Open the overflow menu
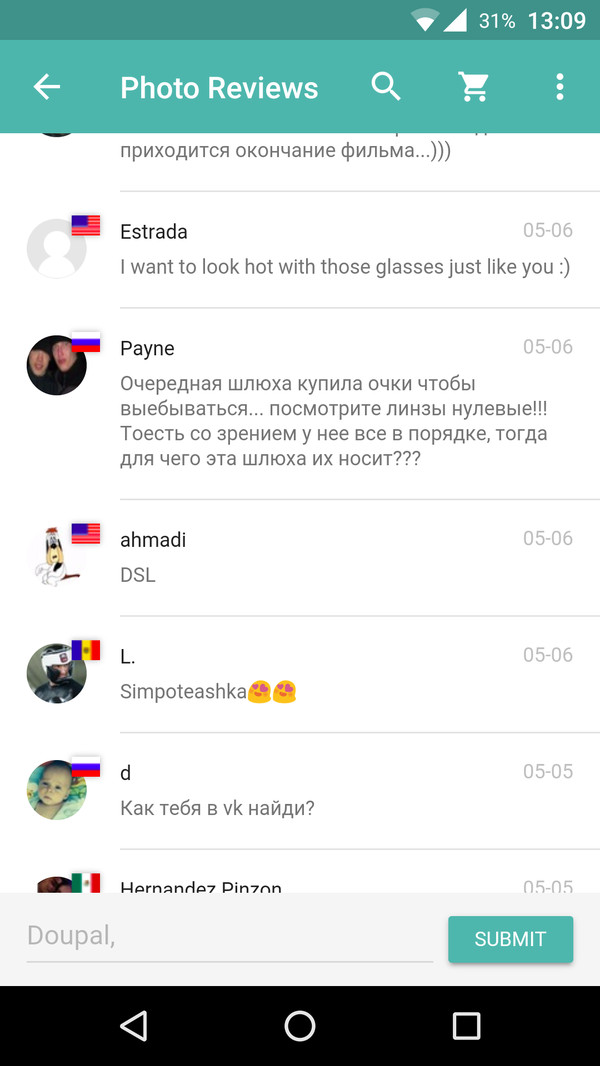This screenshot has height=1066, width=600. 559,87
